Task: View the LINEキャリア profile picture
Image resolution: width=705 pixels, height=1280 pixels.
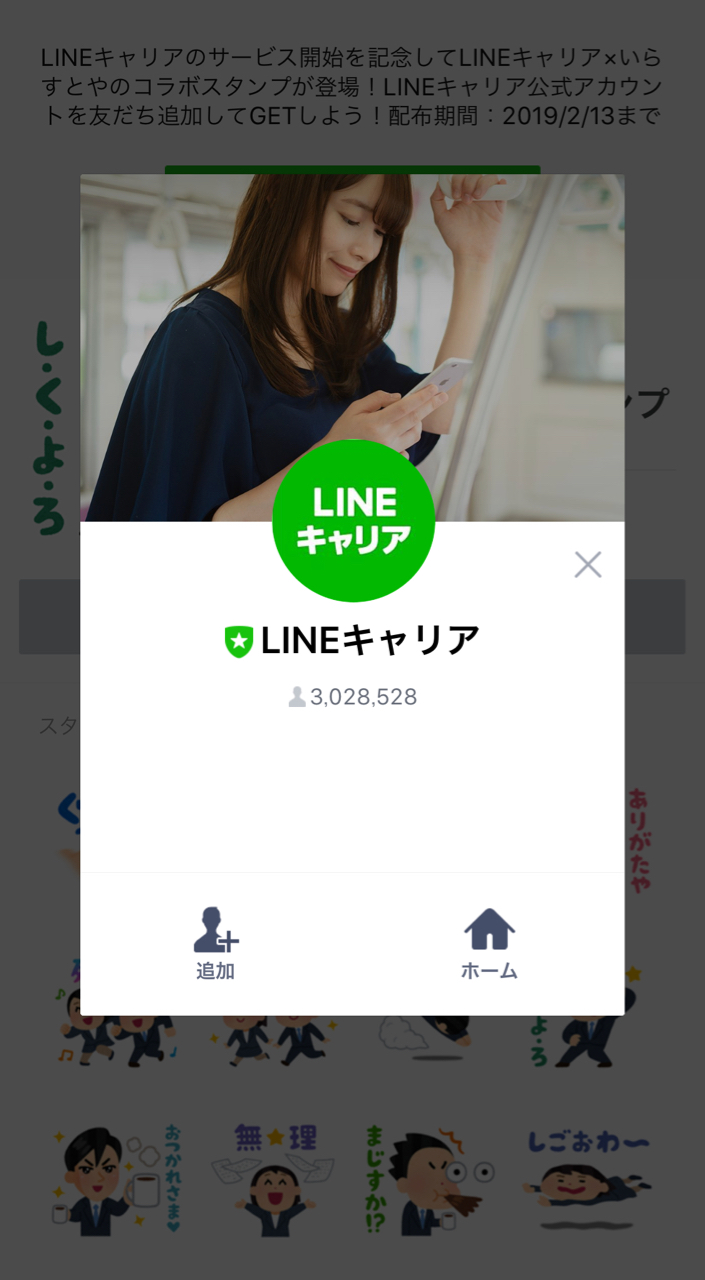Action: coord(353,521)
